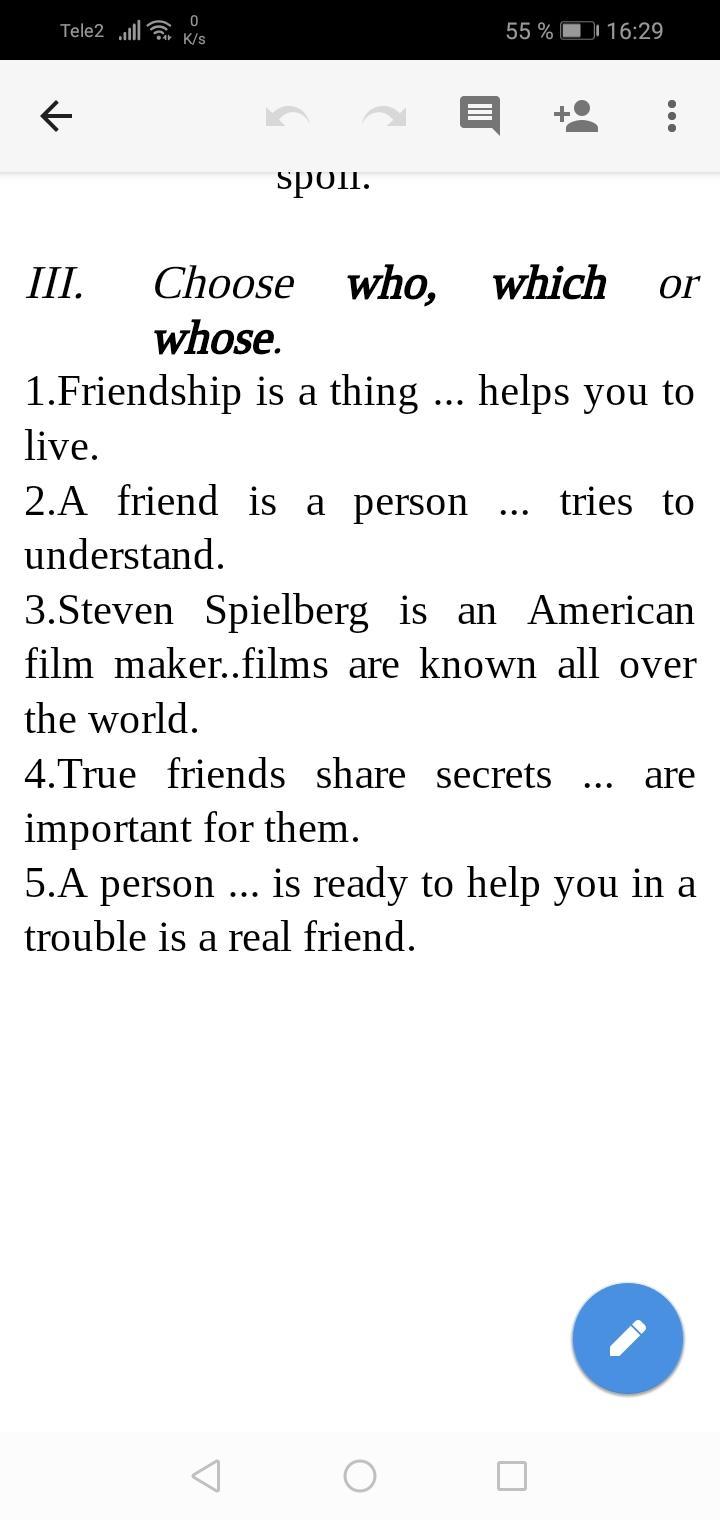Undo the last change
The width and height of the screenshot is (720, 1520).
(287, 116)
